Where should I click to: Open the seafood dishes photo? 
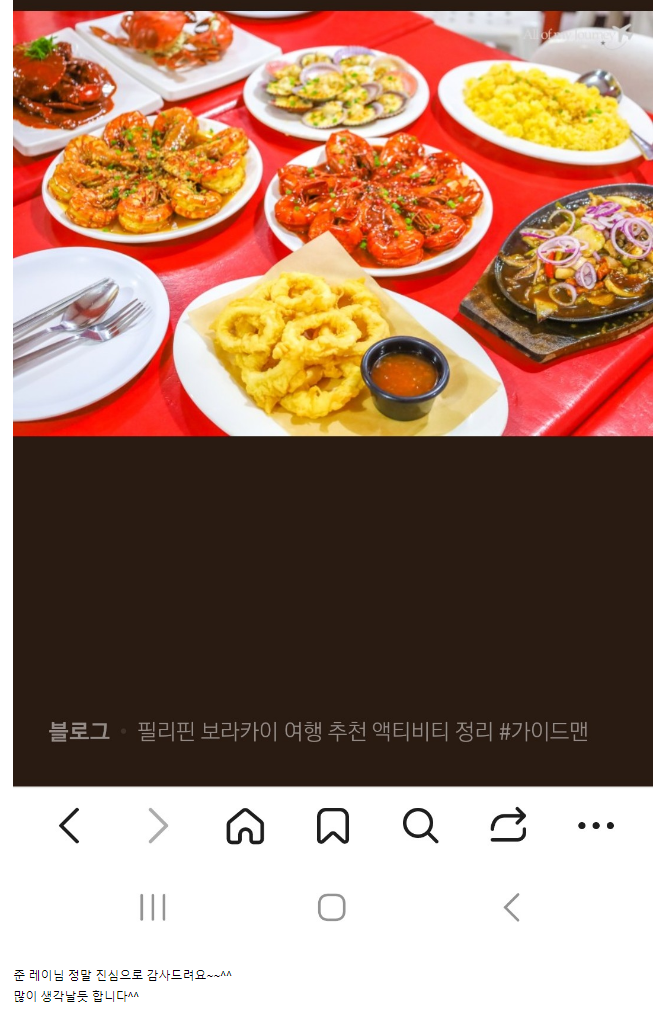coord(332,223)
